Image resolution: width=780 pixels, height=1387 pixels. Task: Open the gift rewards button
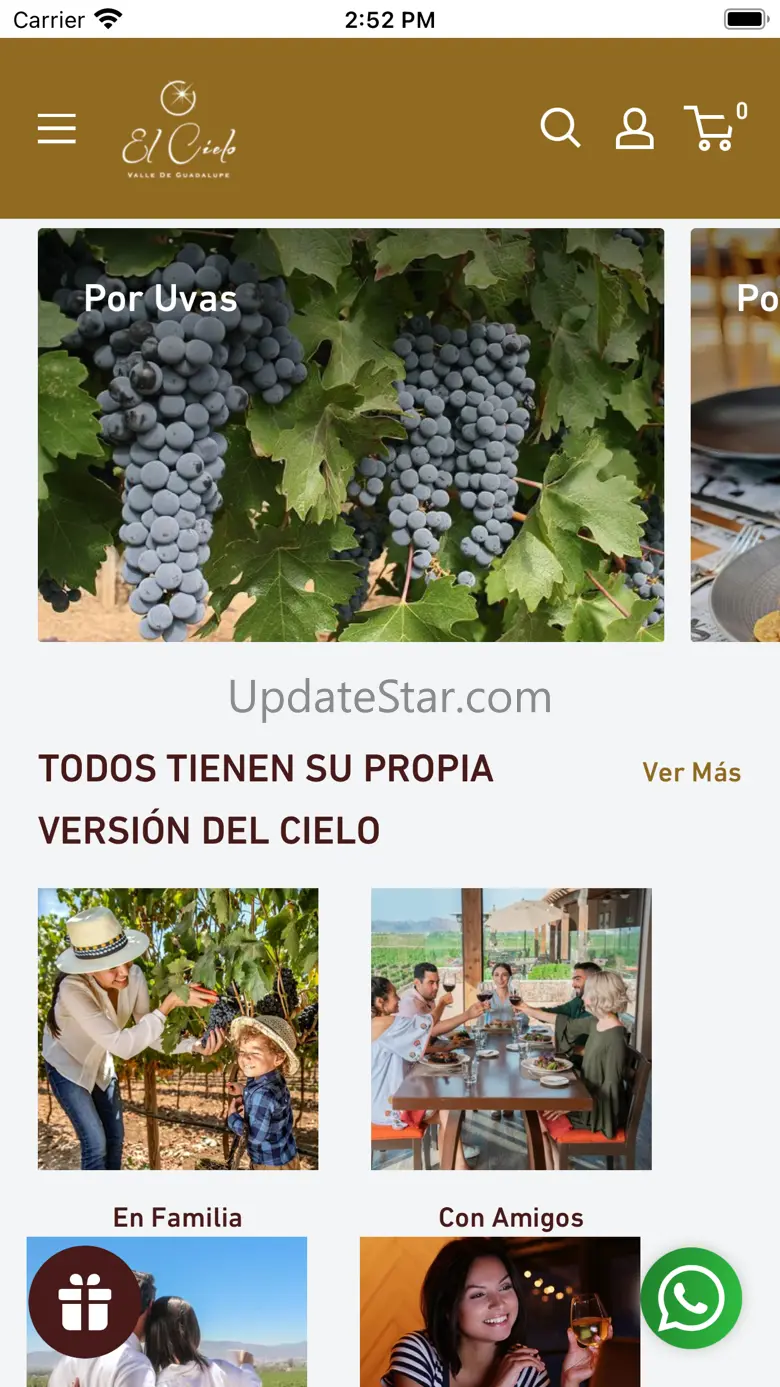pyautogui.click(x=85, y=1301)
